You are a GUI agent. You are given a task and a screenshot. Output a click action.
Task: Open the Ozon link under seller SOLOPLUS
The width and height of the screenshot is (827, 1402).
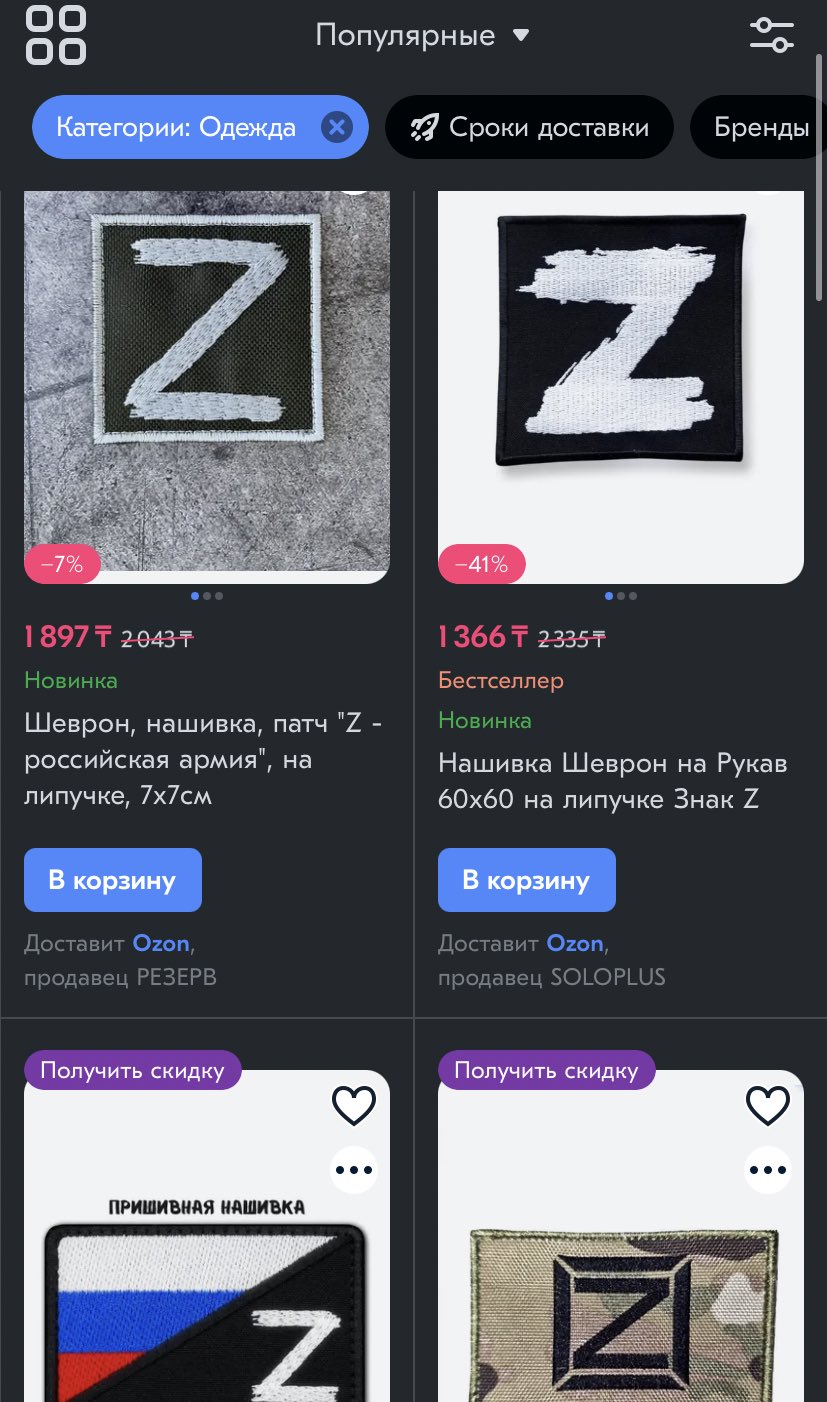[575, 943]
